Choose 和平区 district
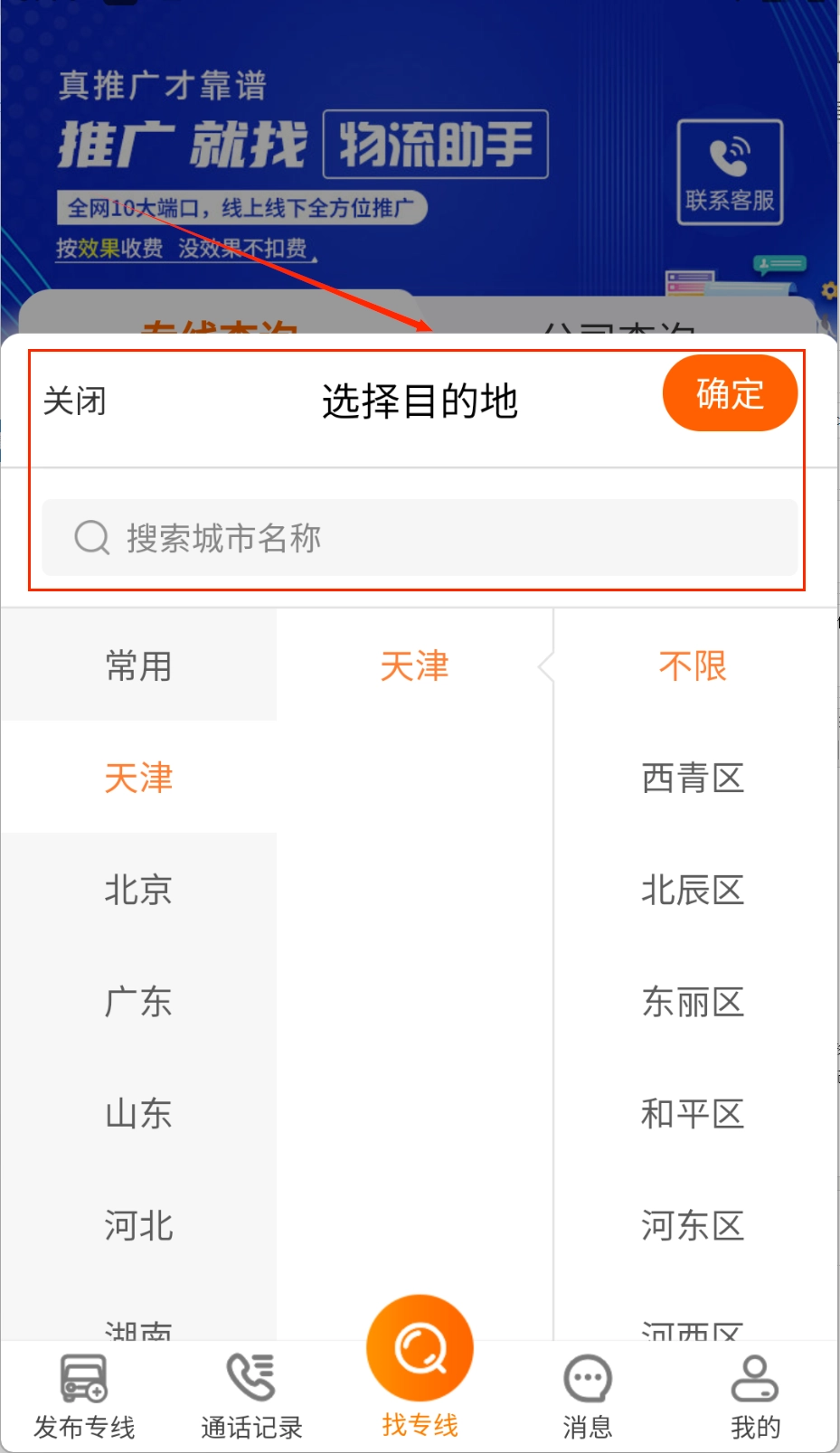This screenshot has width=840, height=1453. click(x=693, y=1113)
